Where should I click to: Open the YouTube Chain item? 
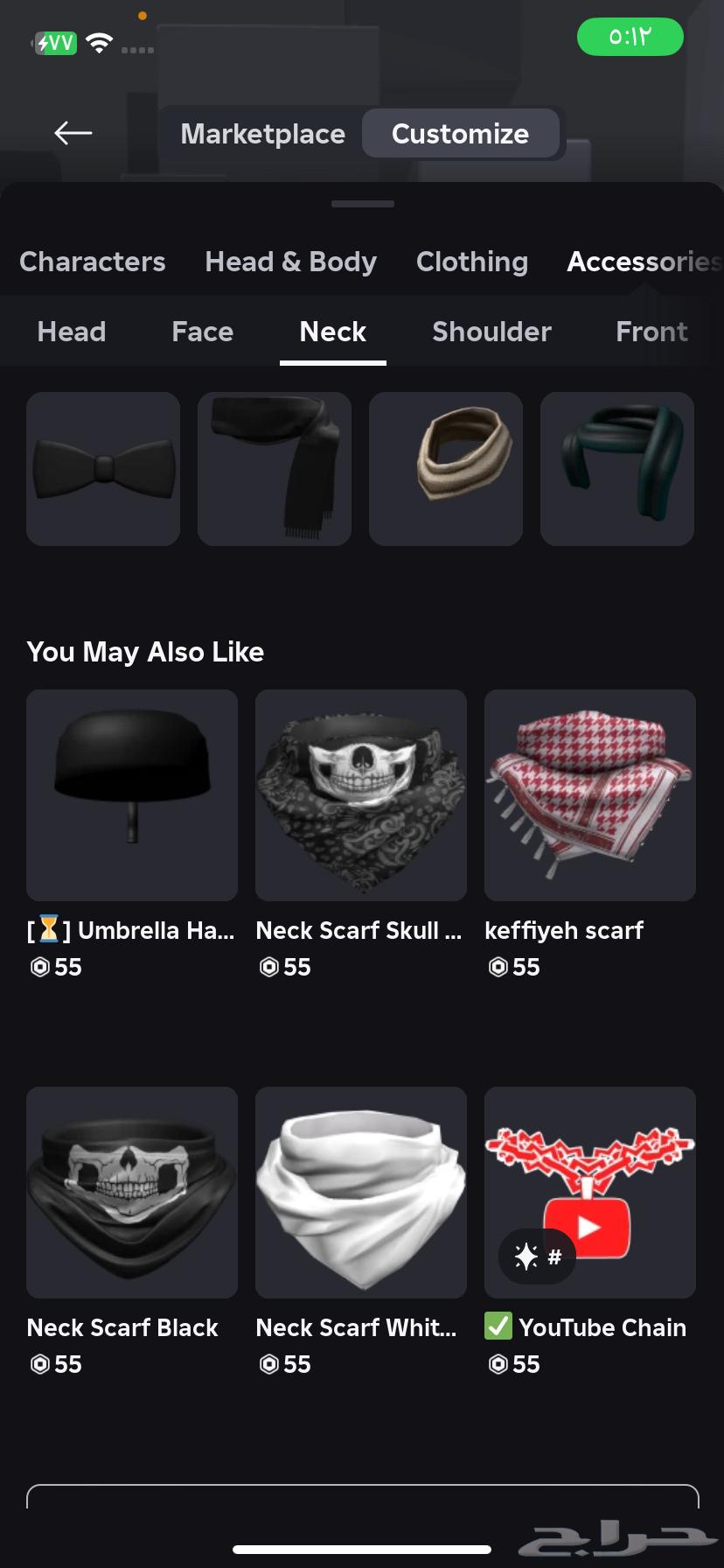[x=590, y=1193]
